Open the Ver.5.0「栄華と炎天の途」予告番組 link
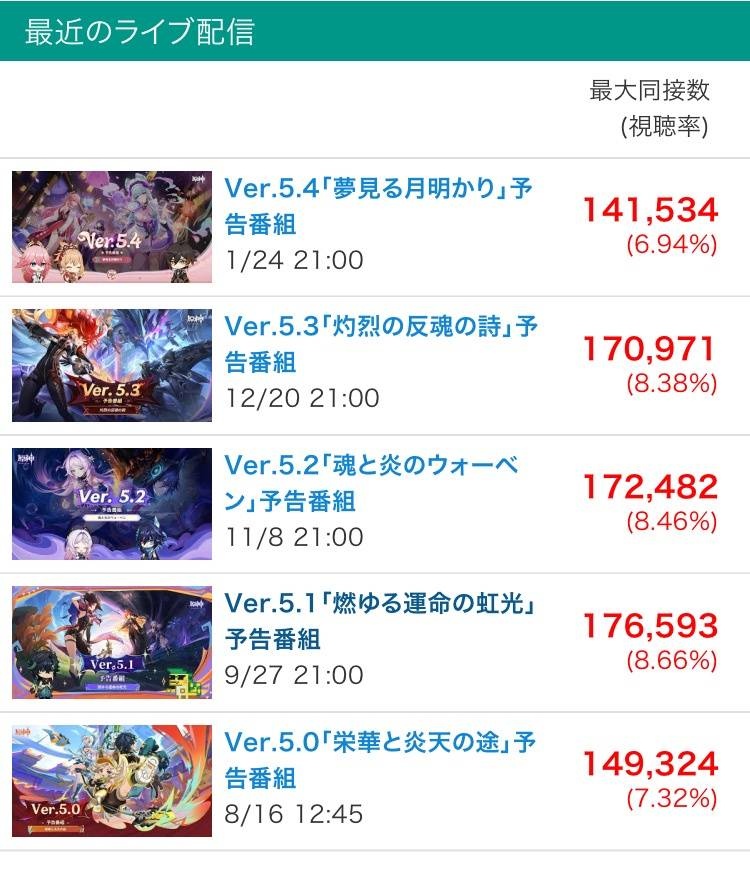This screenshot has width=750, height=870. point(380,759)
